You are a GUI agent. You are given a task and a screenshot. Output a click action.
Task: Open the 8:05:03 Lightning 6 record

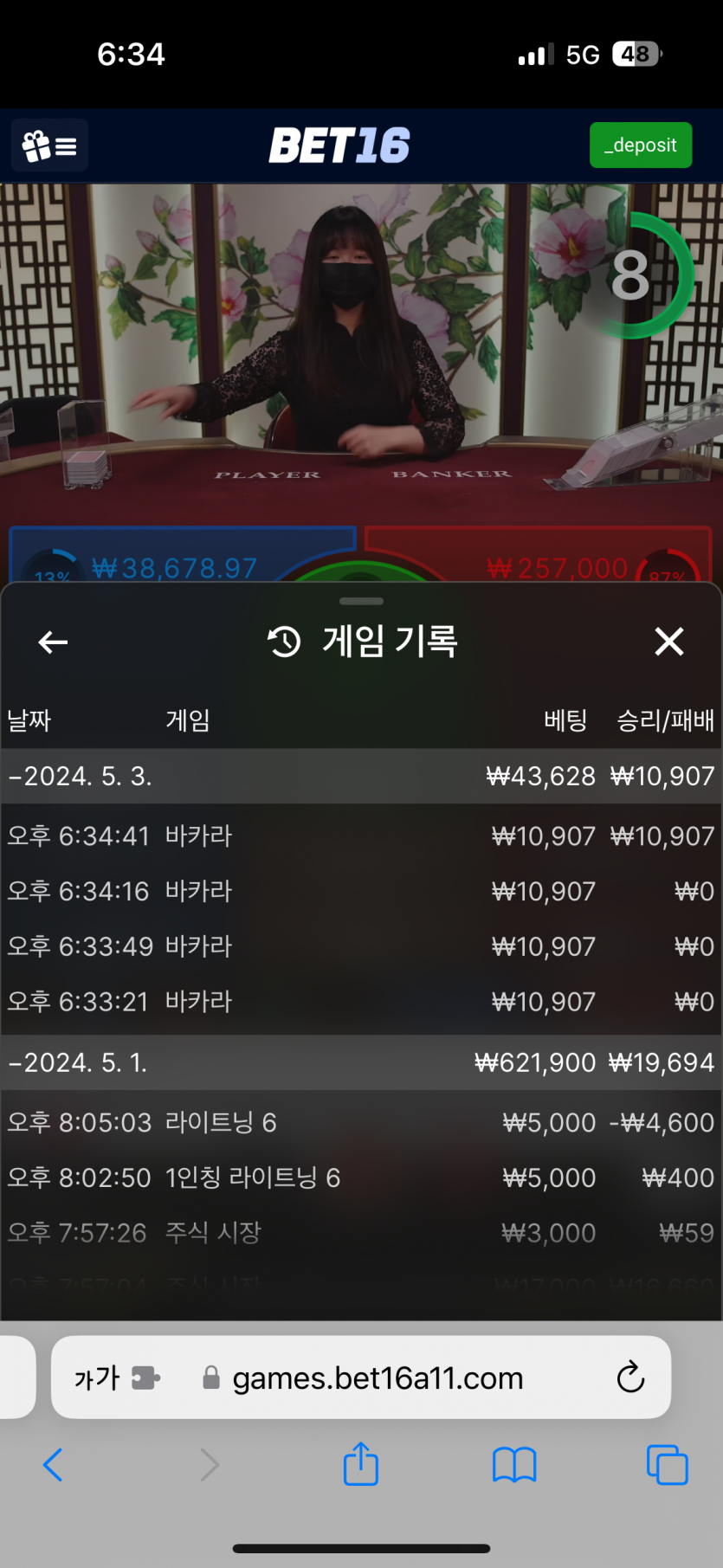(x=361, y=1123)
